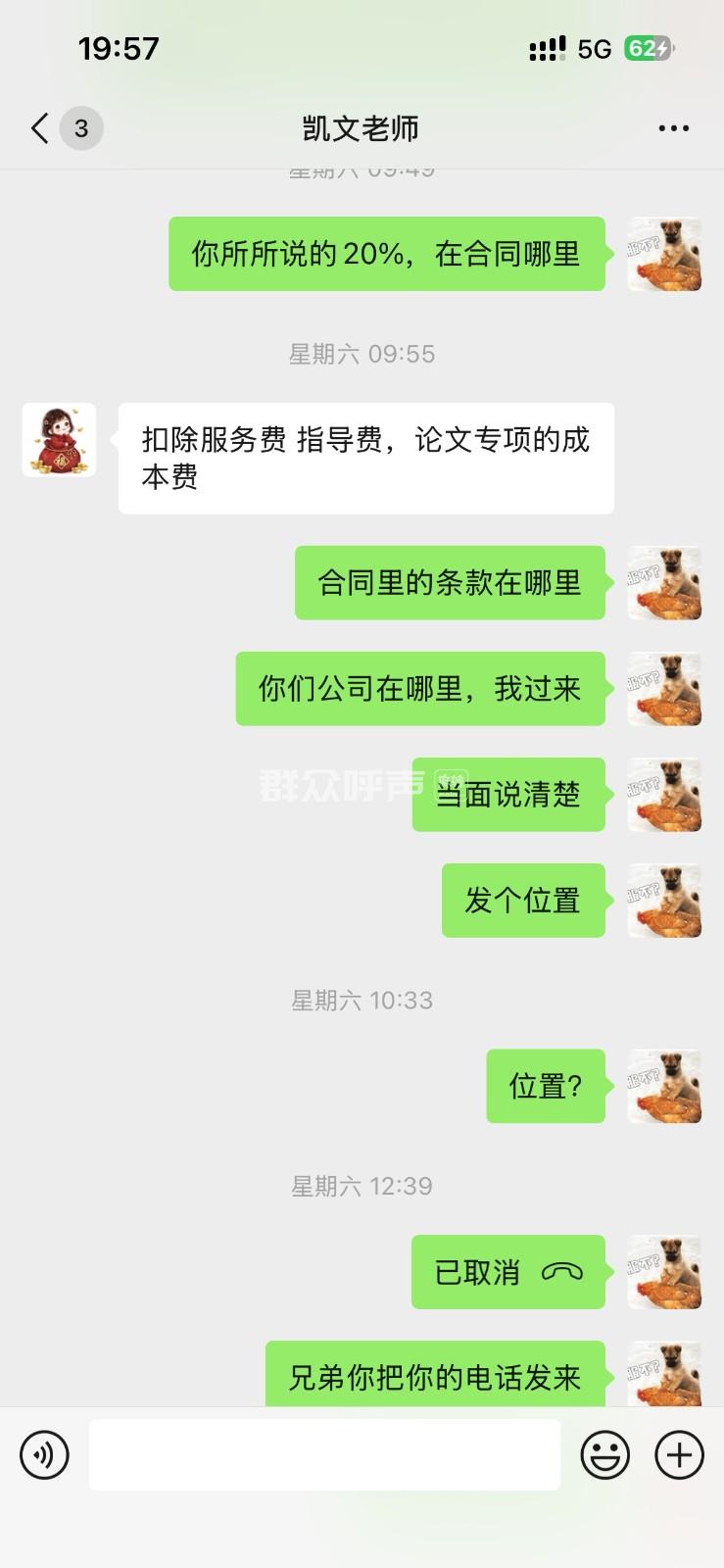Open my avatar beside 位置? message

pyautogui.click(x=664, y=1086)
